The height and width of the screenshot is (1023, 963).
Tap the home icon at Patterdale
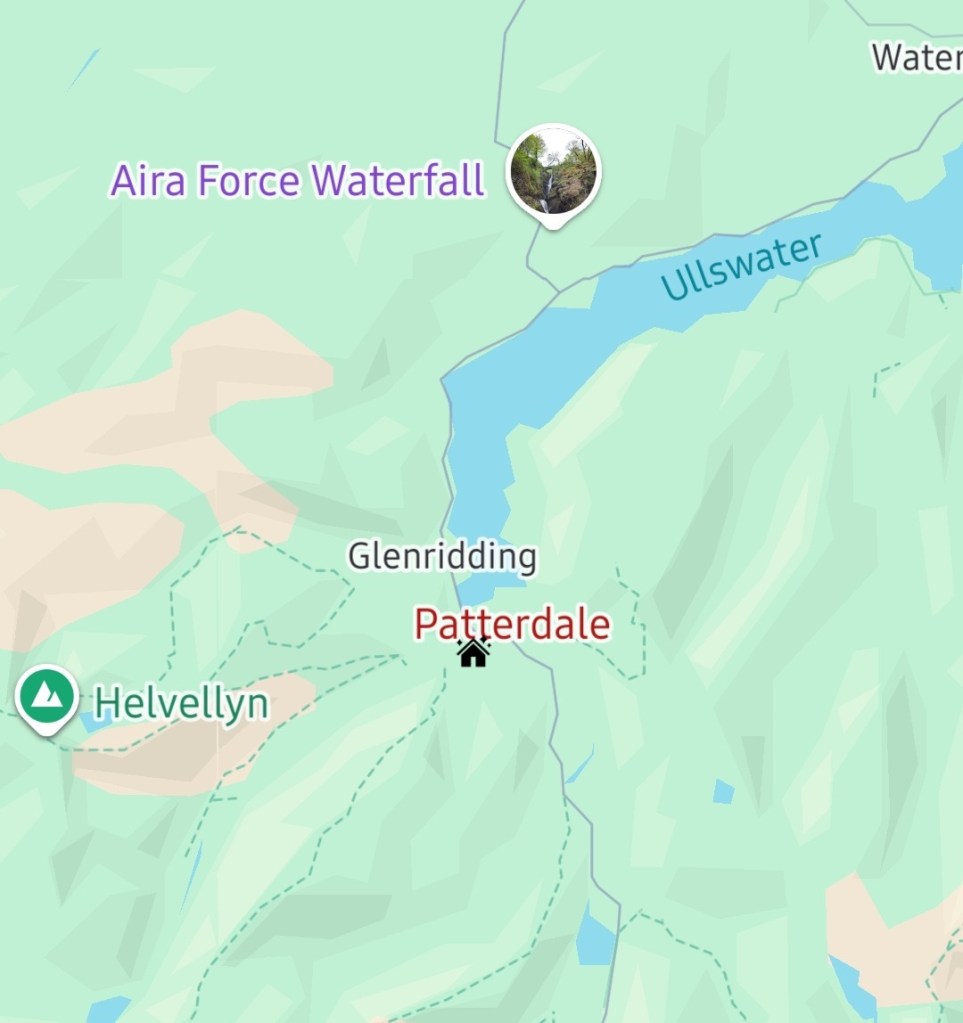pos(473,652)
